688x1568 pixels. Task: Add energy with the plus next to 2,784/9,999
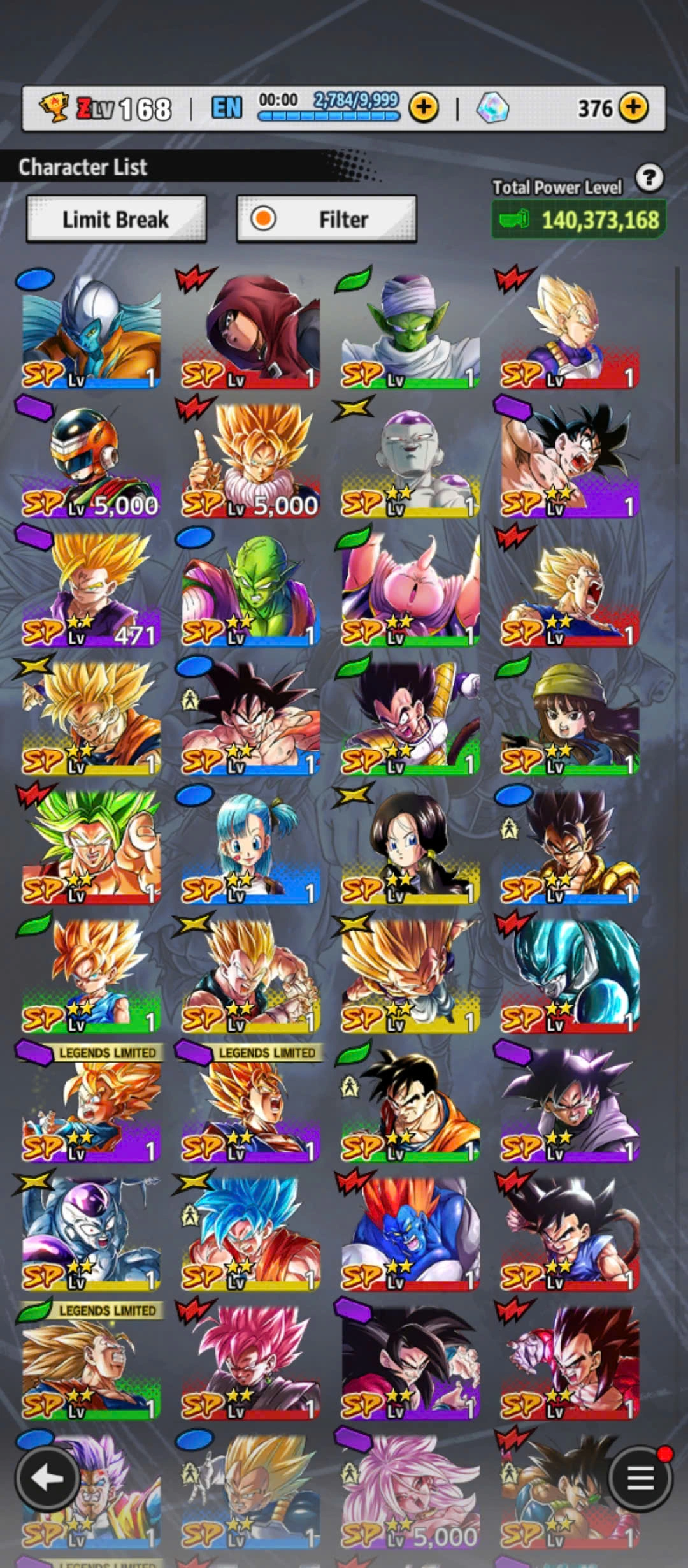tap(424, 108)
